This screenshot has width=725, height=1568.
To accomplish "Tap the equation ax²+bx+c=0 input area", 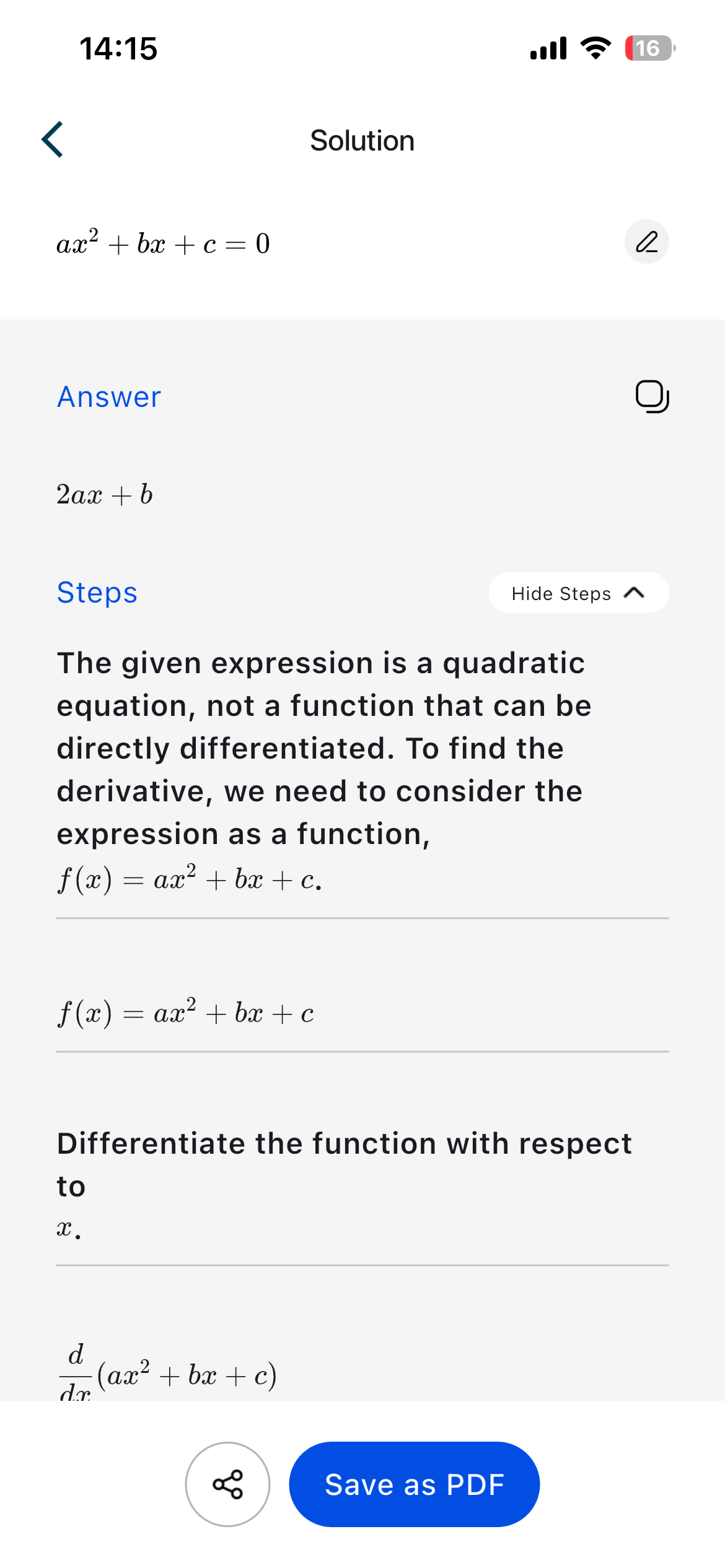I will (163, 243).
